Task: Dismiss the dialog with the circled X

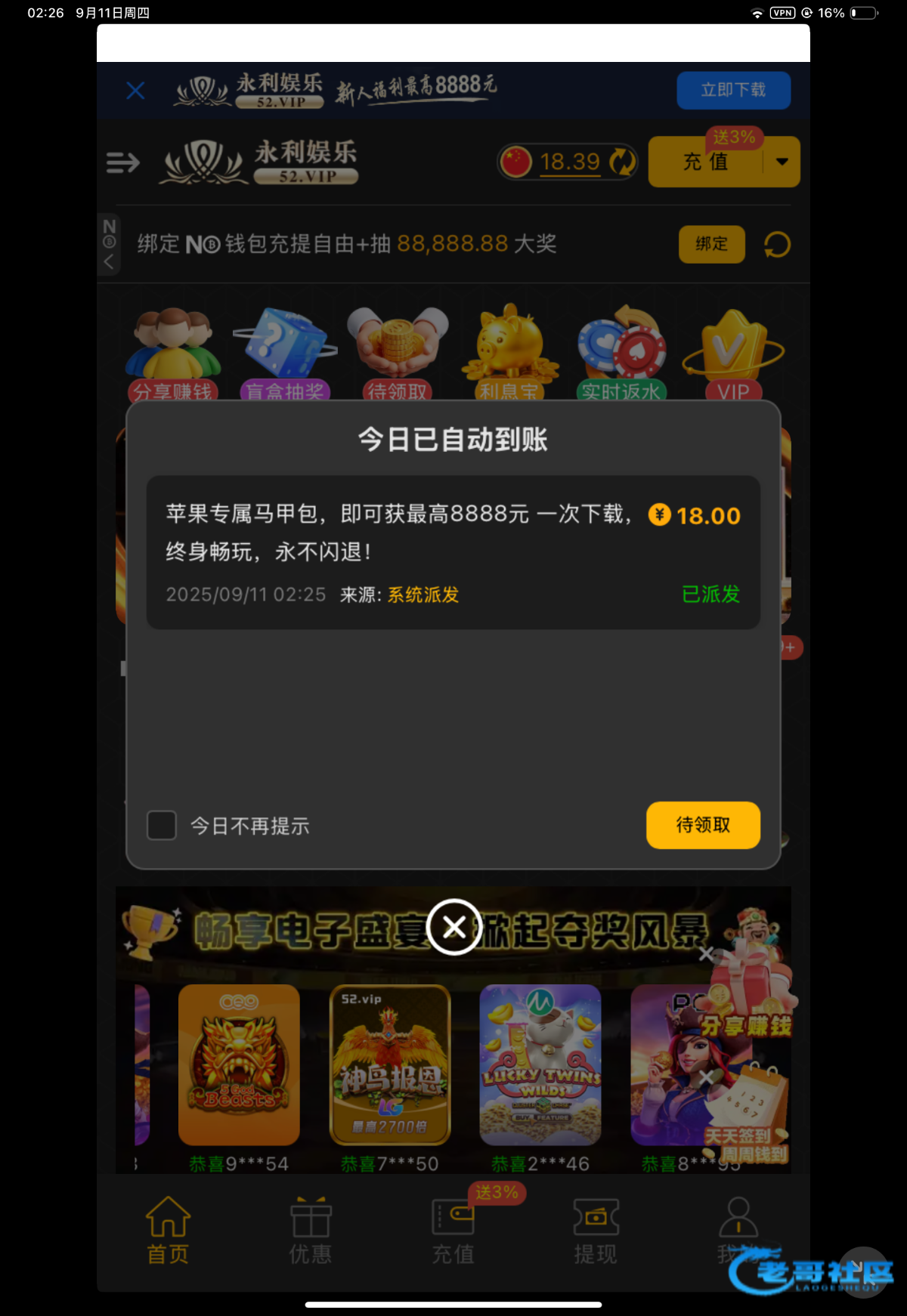Action: coord(454,927)
